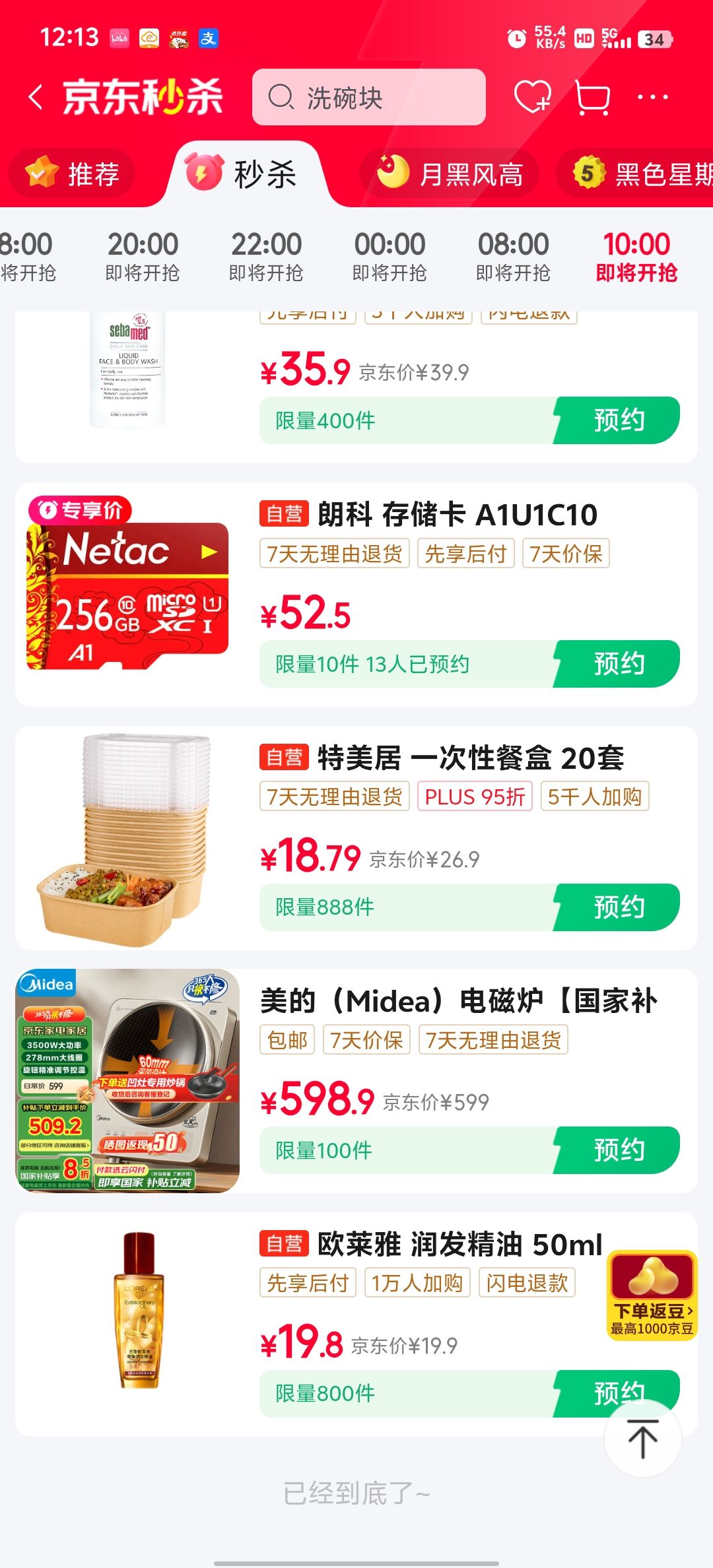Reserve 特美居 一次性餐盒 via 预约
Image resolution: width=713 pixels, height=1568 pixels.
point(618,907)
